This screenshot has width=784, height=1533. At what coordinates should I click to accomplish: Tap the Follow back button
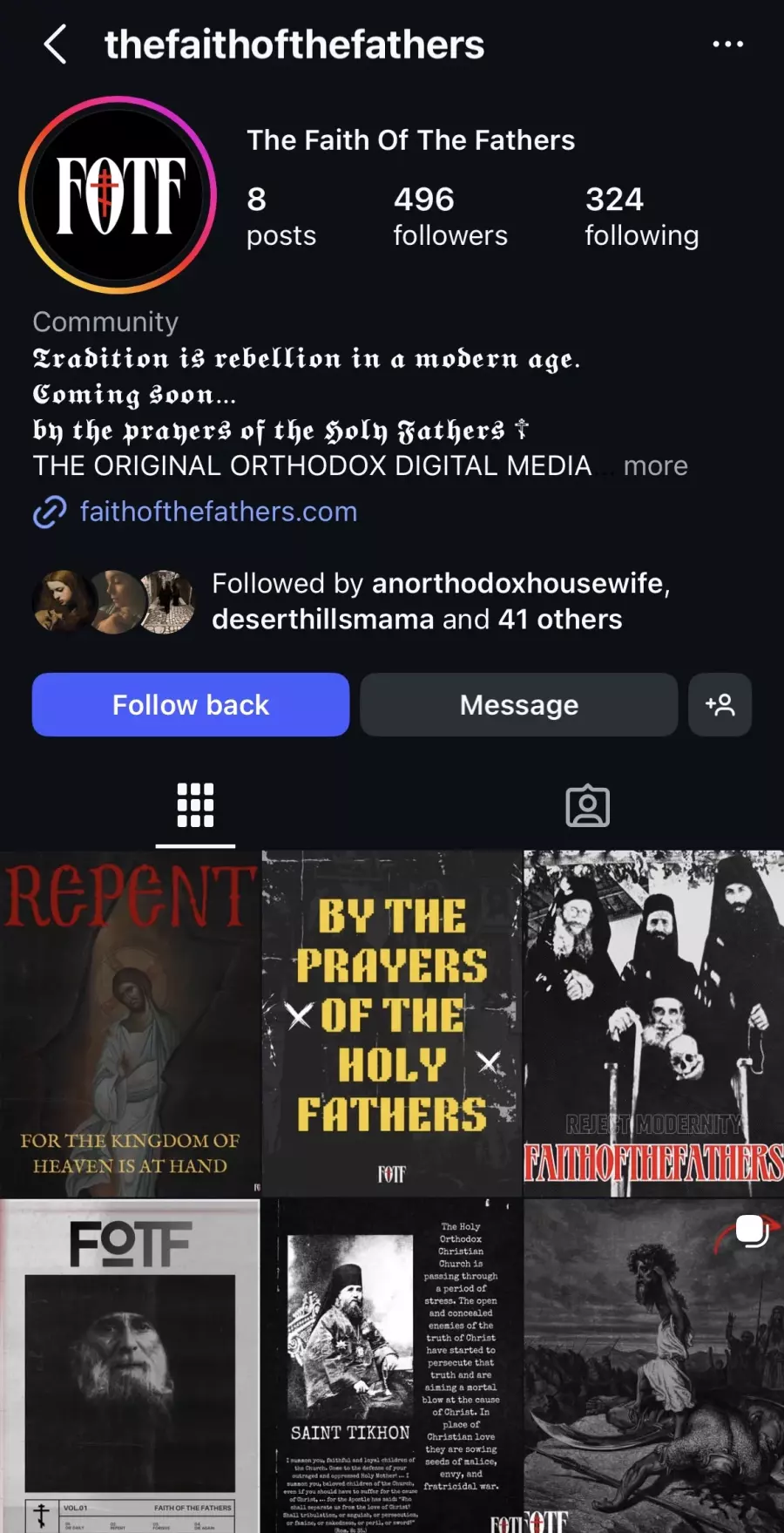pos(191,704)
